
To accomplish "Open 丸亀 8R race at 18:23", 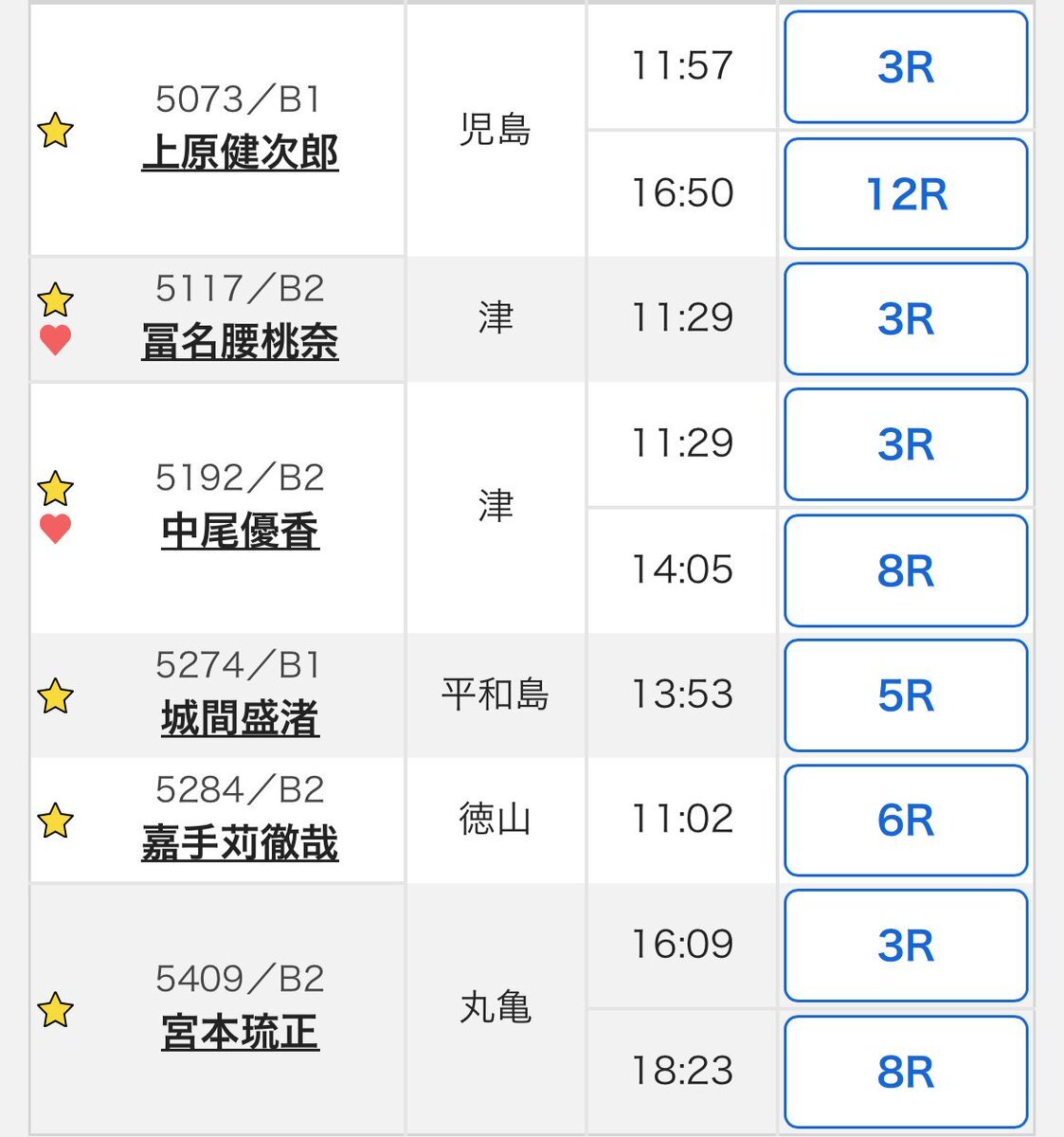I will click(x=906, y=1072).
